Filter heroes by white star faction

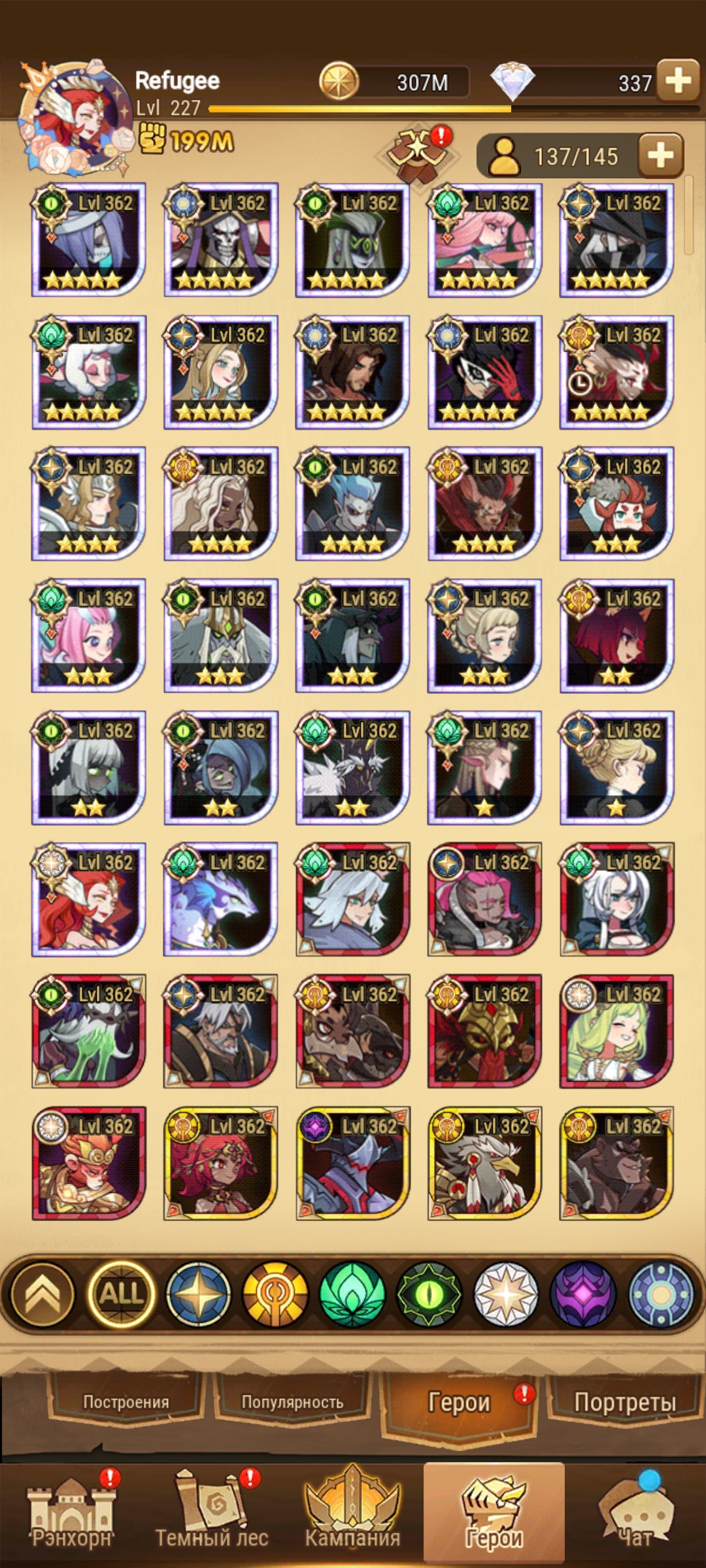pyautogui.click(x=506, y=1294)
